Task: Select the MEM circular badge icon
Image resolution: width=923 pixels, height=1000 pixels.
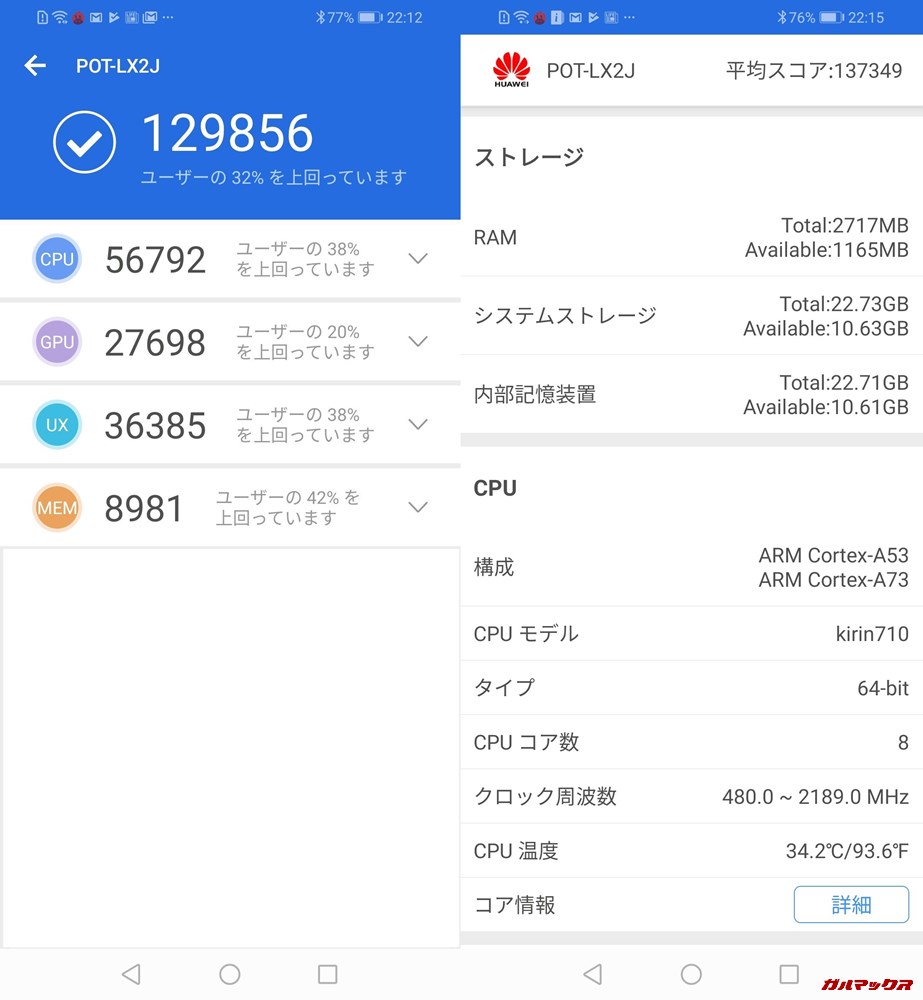Action: (57, 508)
